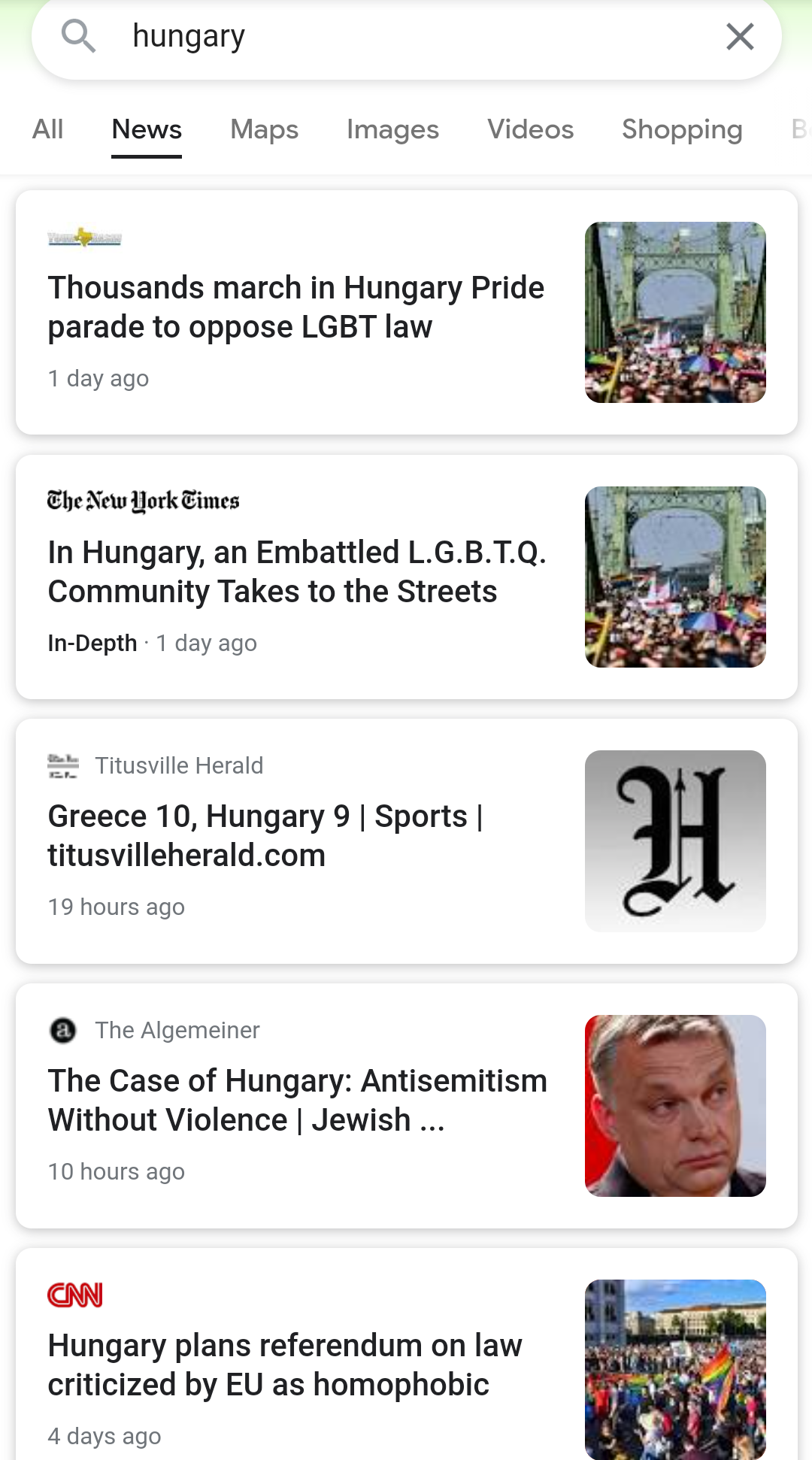812x1460 pixels.
Task: Open the New York Times L.G.B.T.Q. article
Action: pos(296,572)
